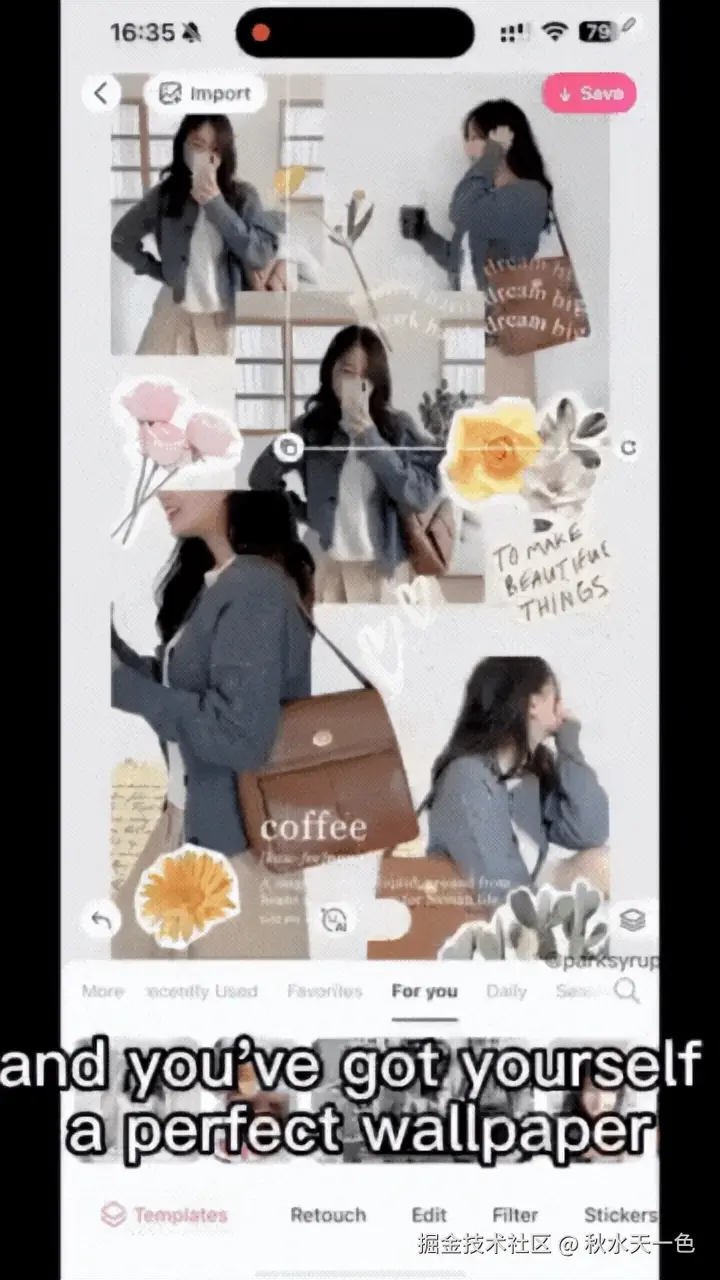Search templates with the magnifier icon
Image resolution: width=720 pixels, height=1280 pixels.
(x=627, y=991)
